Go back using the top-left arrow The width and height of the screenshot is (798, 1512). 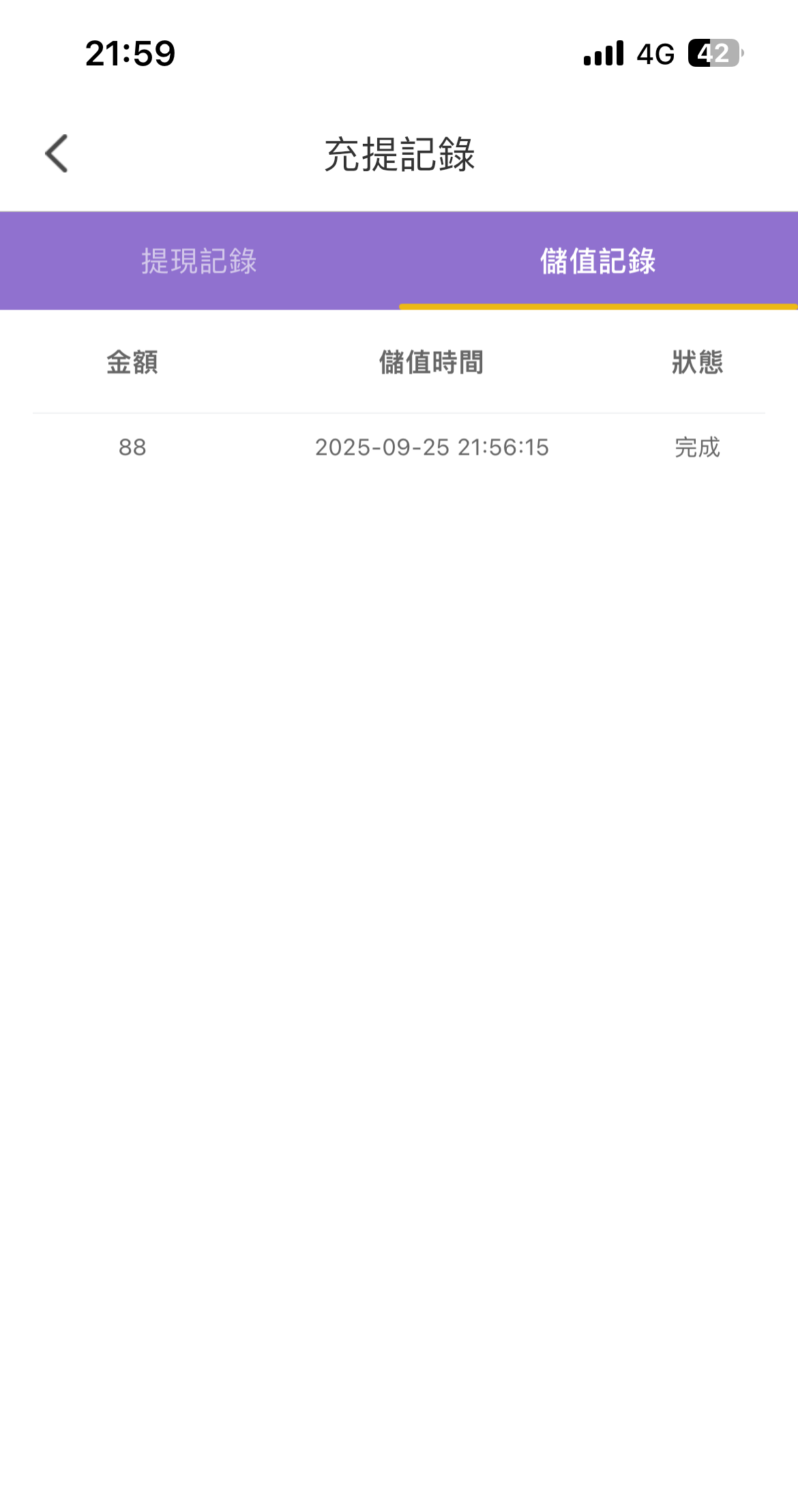[57, 153]
